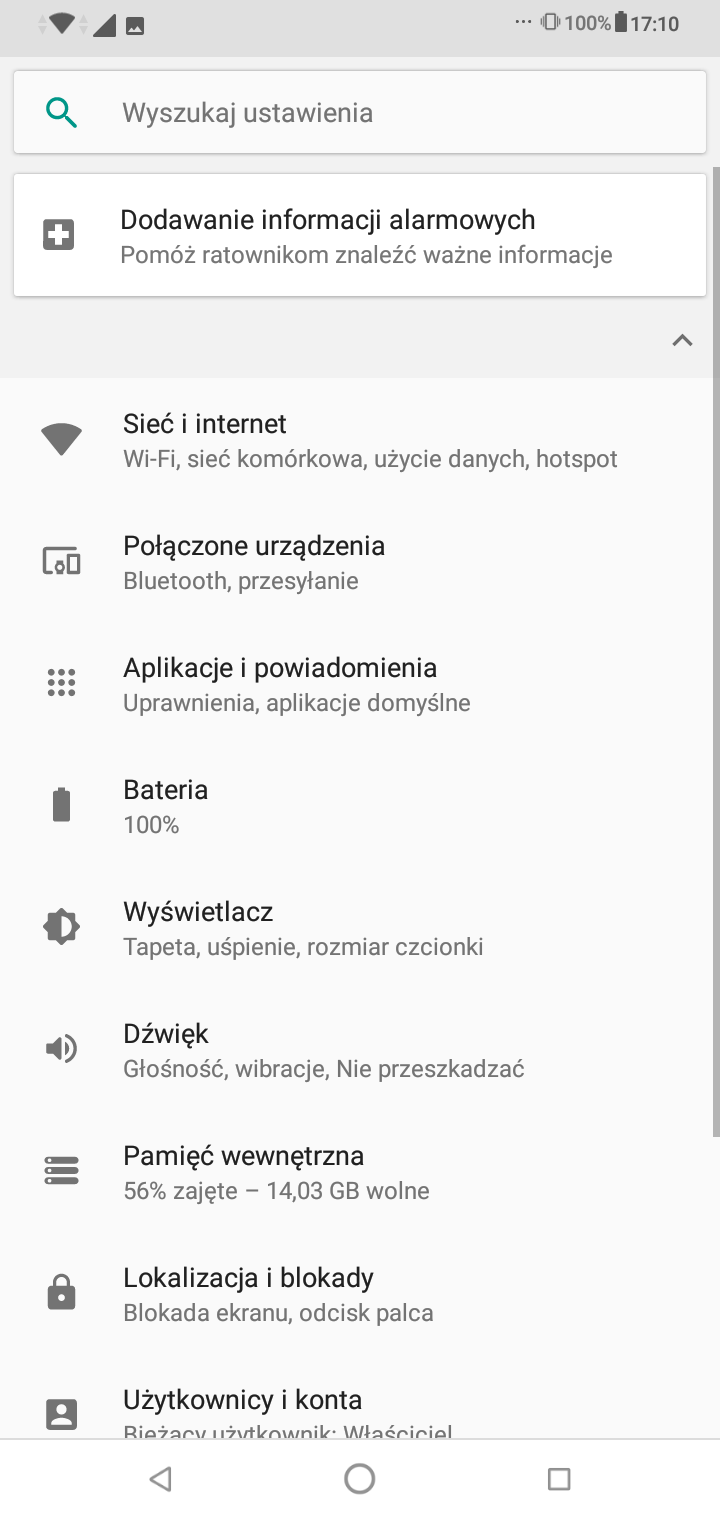
Task: Go to Aplikacje i powiadomienia
Action: [360, 684]
